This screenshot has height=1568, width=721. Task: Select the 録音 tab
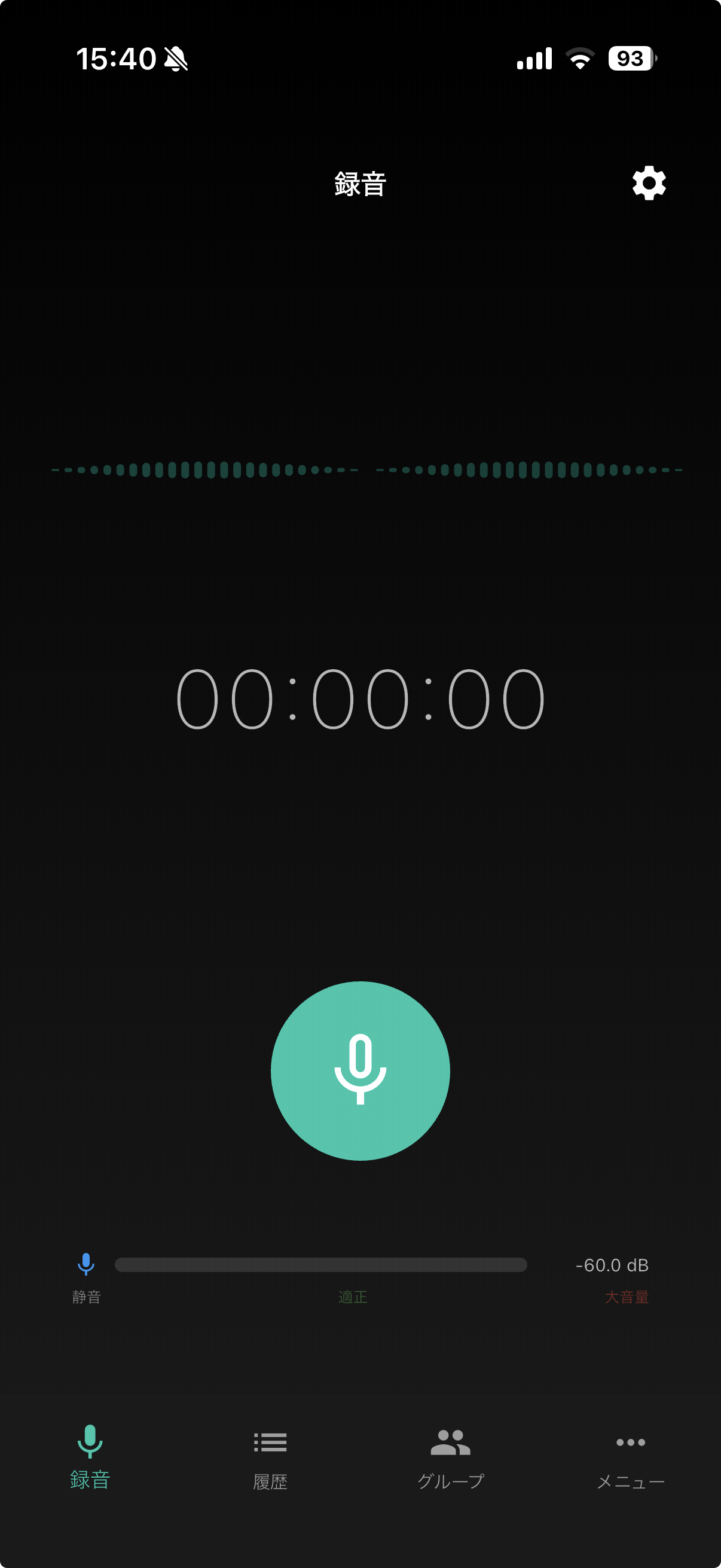(90, 1457)
